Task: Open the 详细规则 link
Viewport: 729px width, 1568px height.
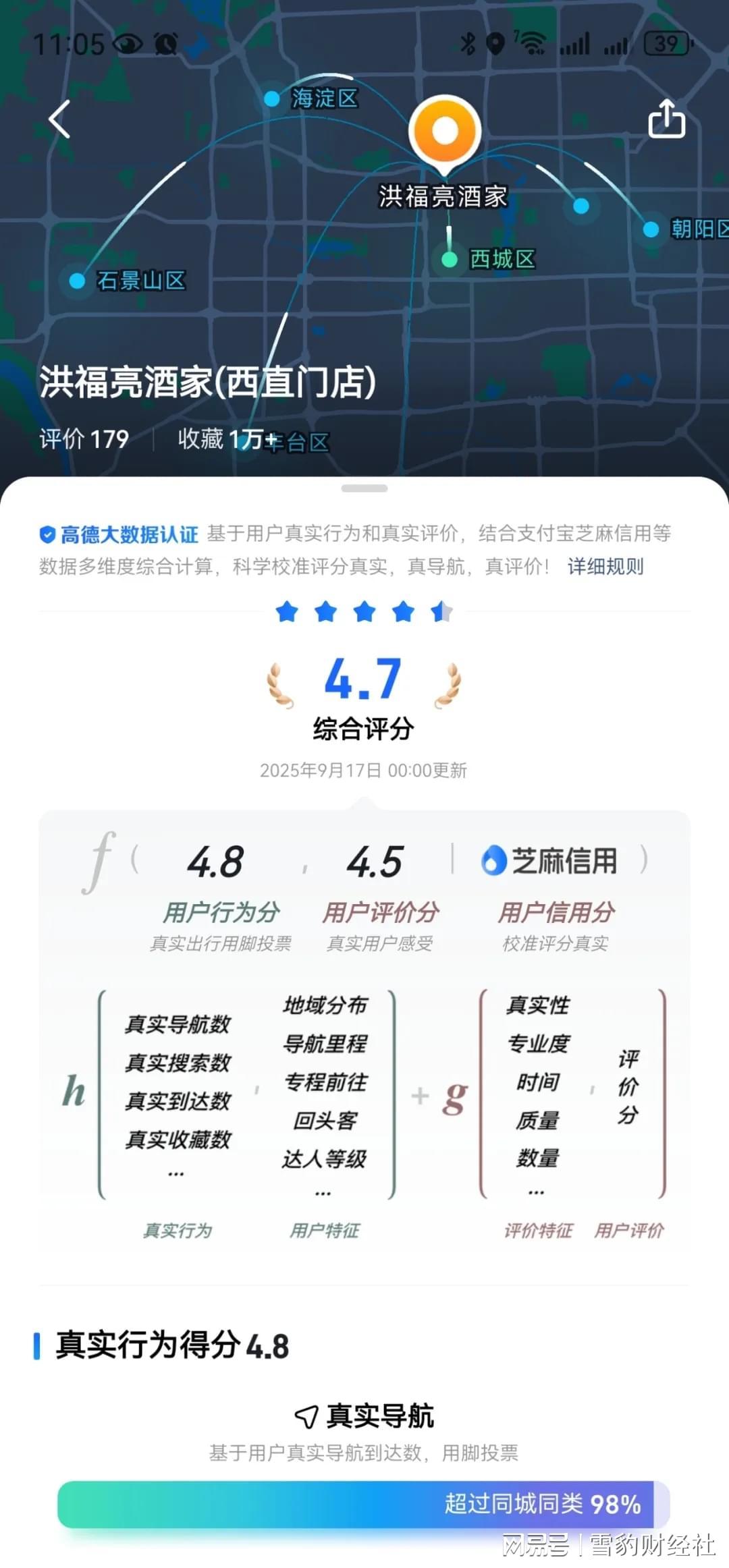Action: pos(605,566)
